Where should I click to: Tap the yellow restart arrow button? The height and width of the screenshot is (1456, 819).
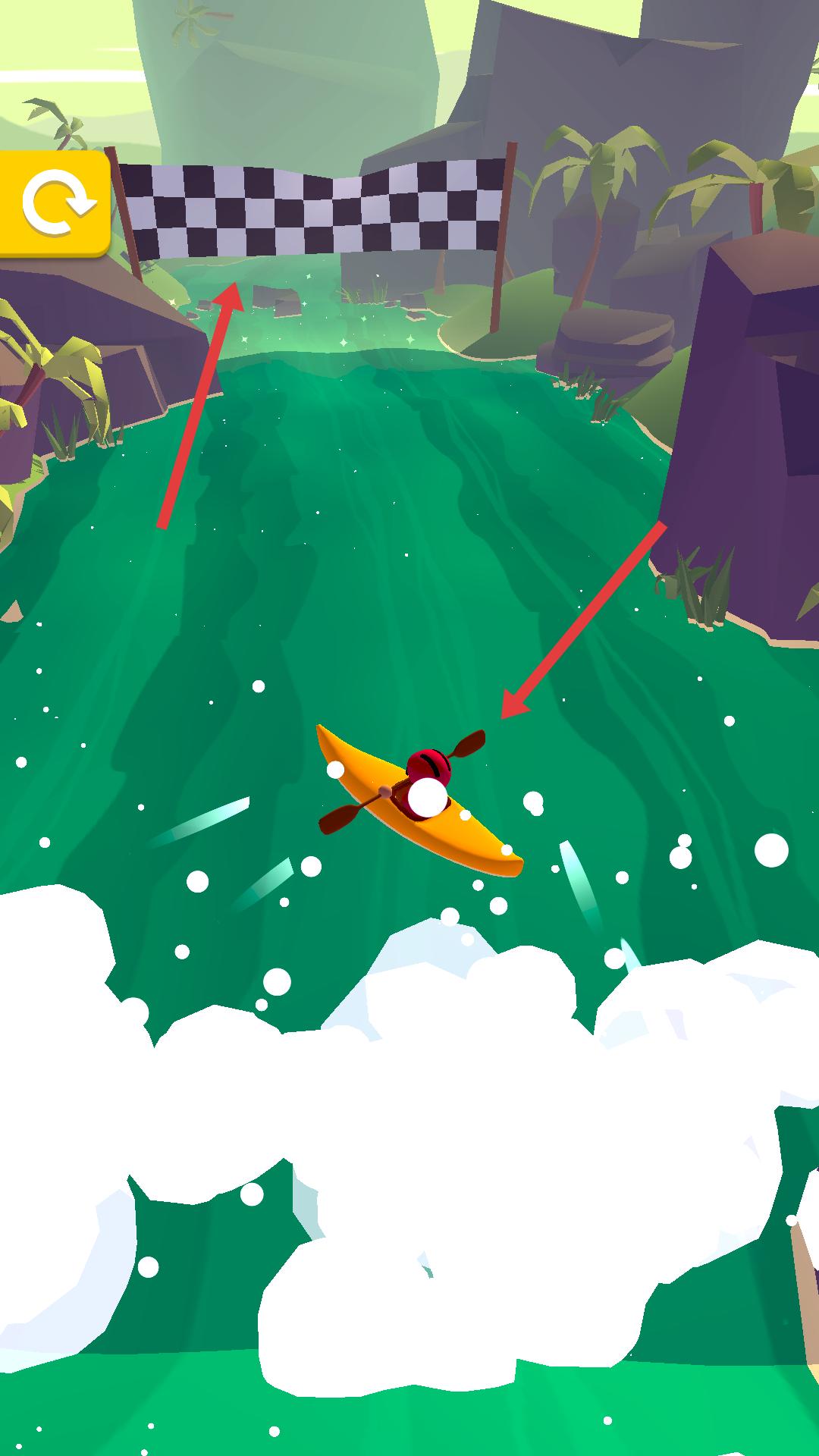(55, 202)
